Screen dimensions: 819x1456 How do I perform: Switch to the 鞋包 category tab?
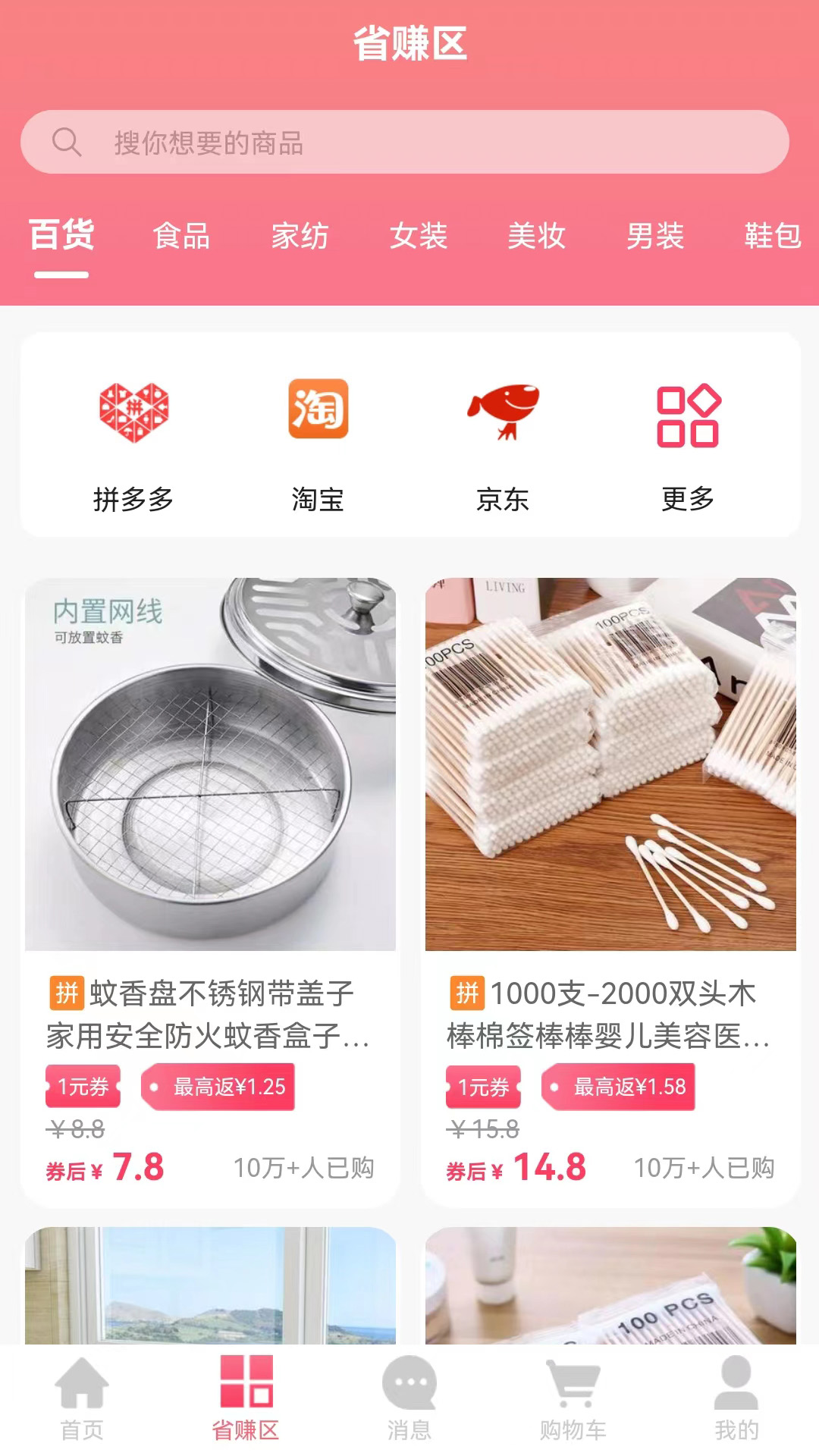tap(772, 236)
